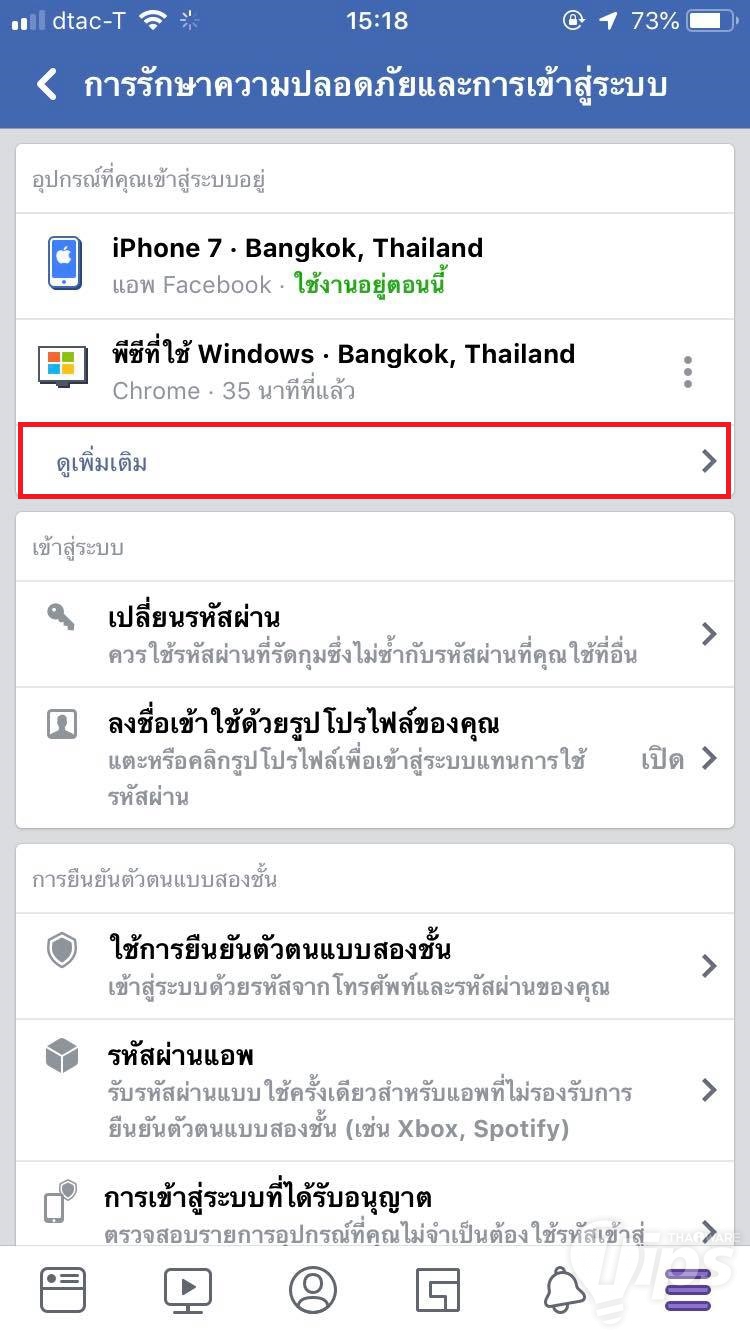The image size is (750, 1334).
Task: Open การเข้าสู่ระบบที่ได้รับอนุญาต row
Action: (x=375, y=1210)
